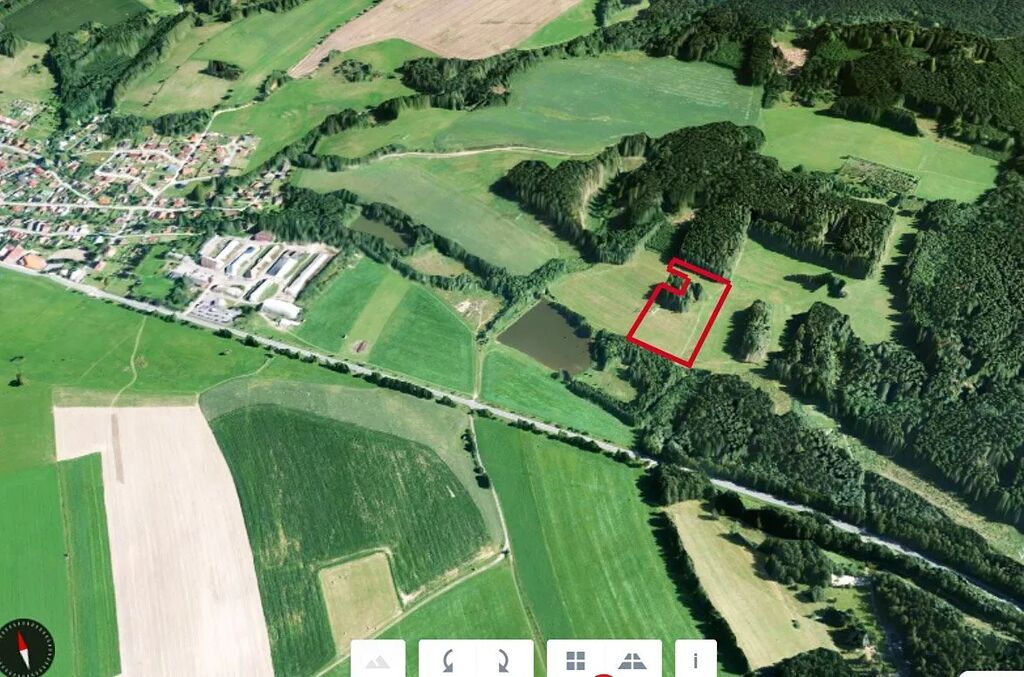Switch to the grid top-down view
Image resolution: width=1024 pixels, height=677 pixels.
click(576, 660)
